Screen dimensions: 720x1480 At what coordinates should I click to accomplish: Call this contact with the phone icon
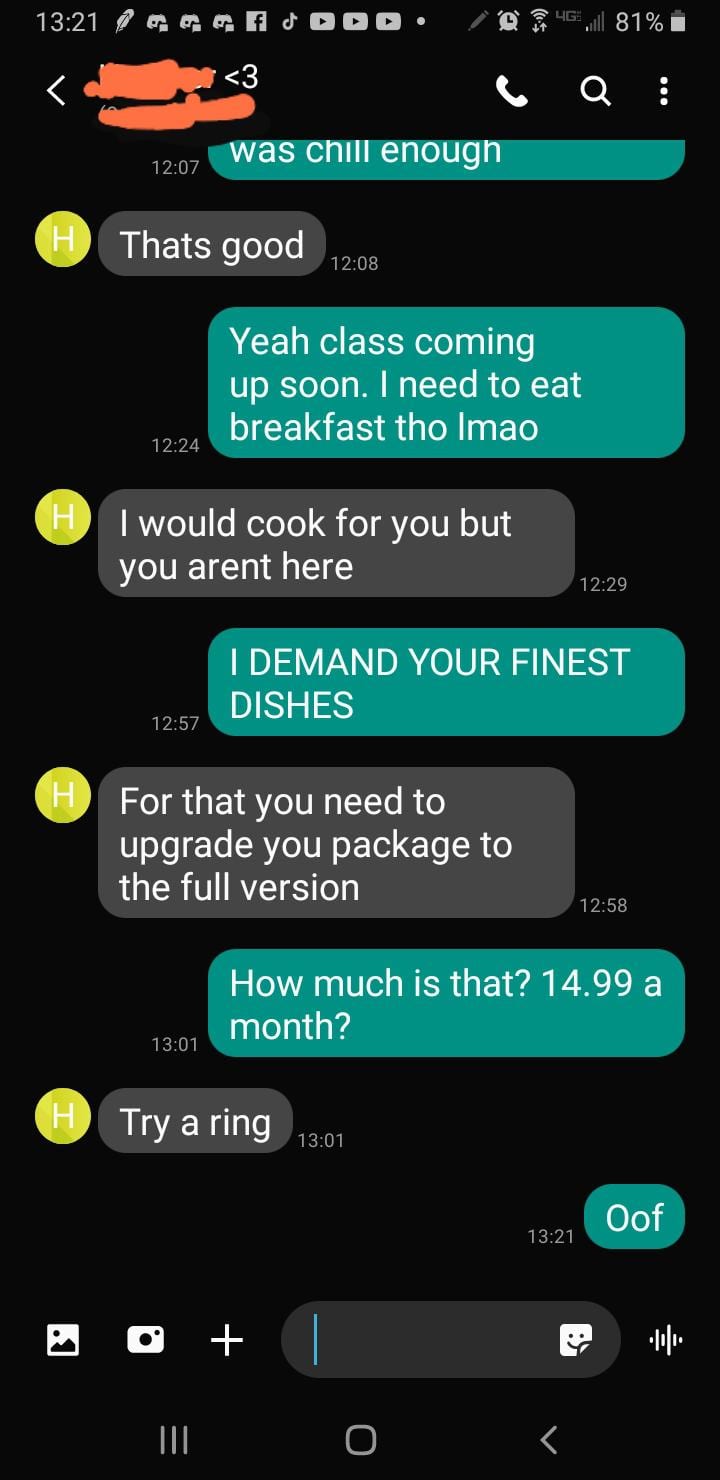pyautogui.click(x=512, y=92)
